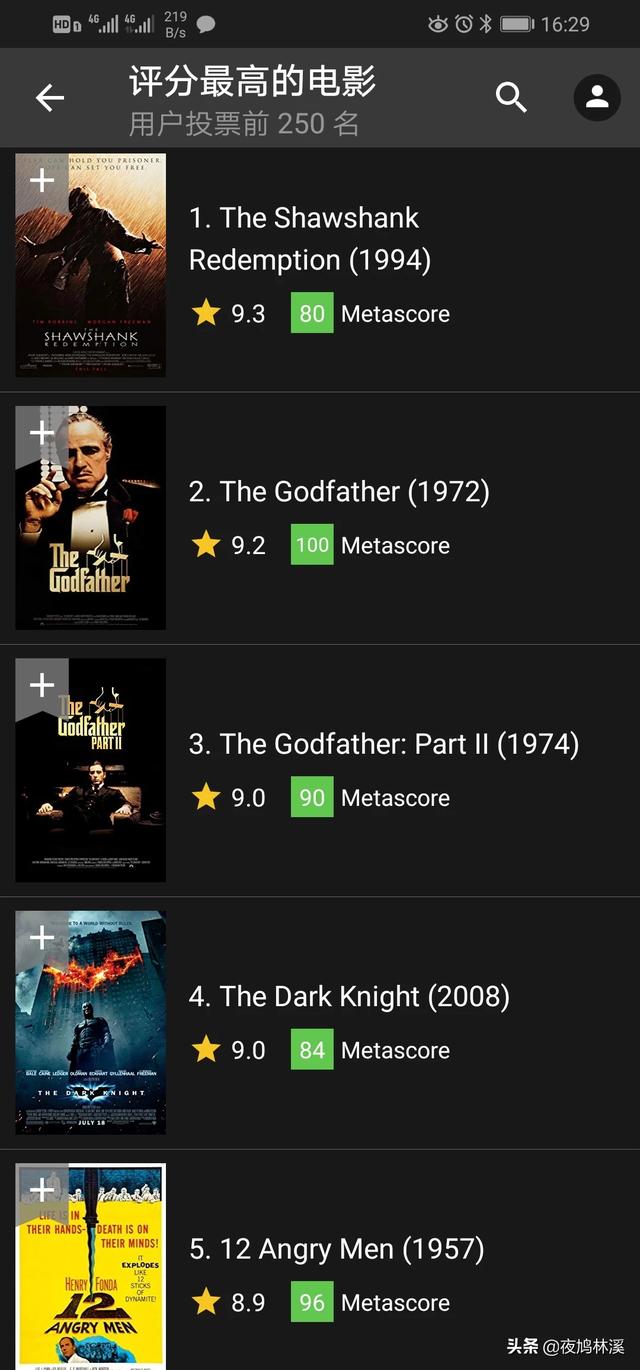The width and height of the screenshot is (640, 1370).
Task: Open the user profile icon
Action: (x=597, y=98)
